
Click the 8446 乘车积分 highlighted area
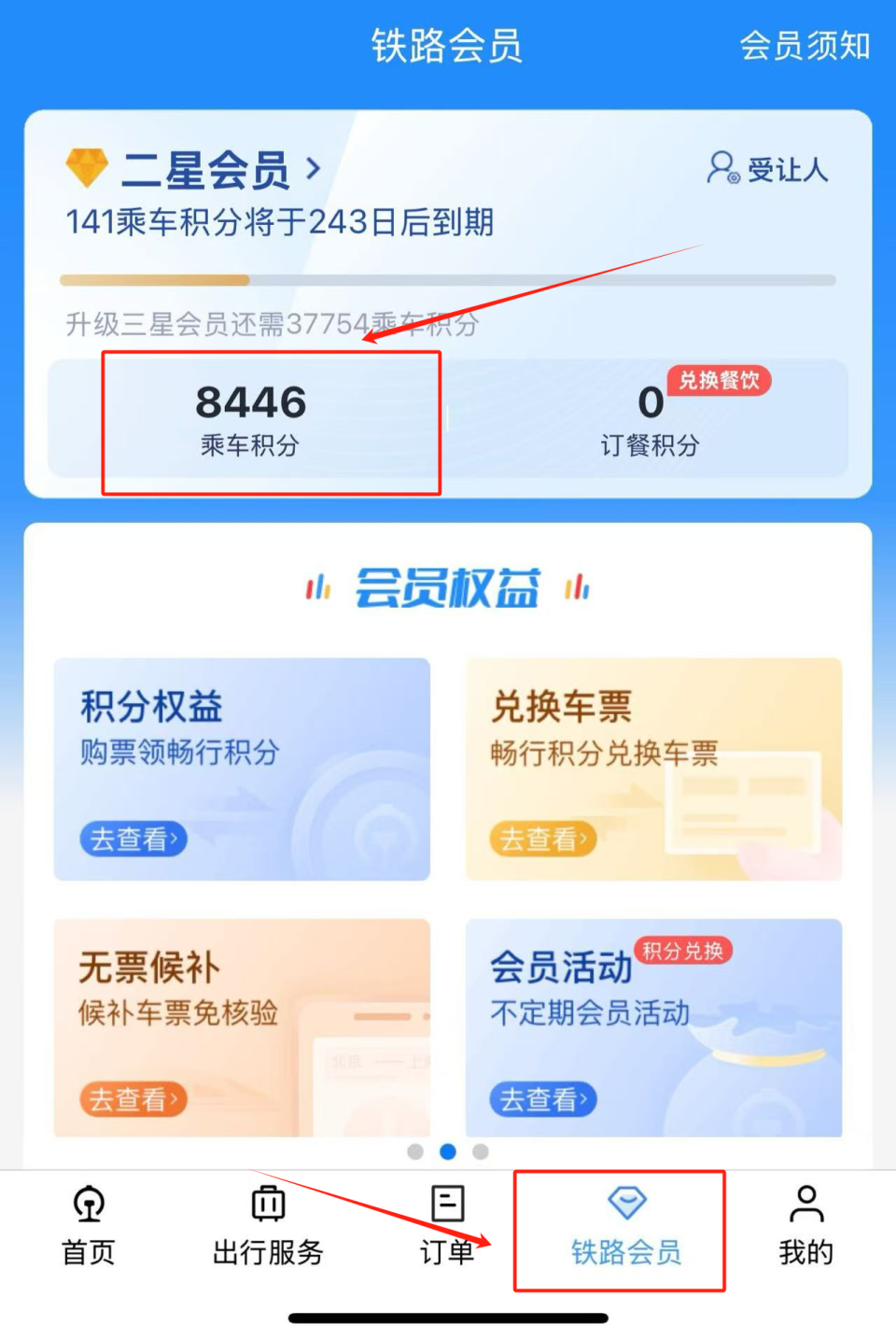pos(250,418)
